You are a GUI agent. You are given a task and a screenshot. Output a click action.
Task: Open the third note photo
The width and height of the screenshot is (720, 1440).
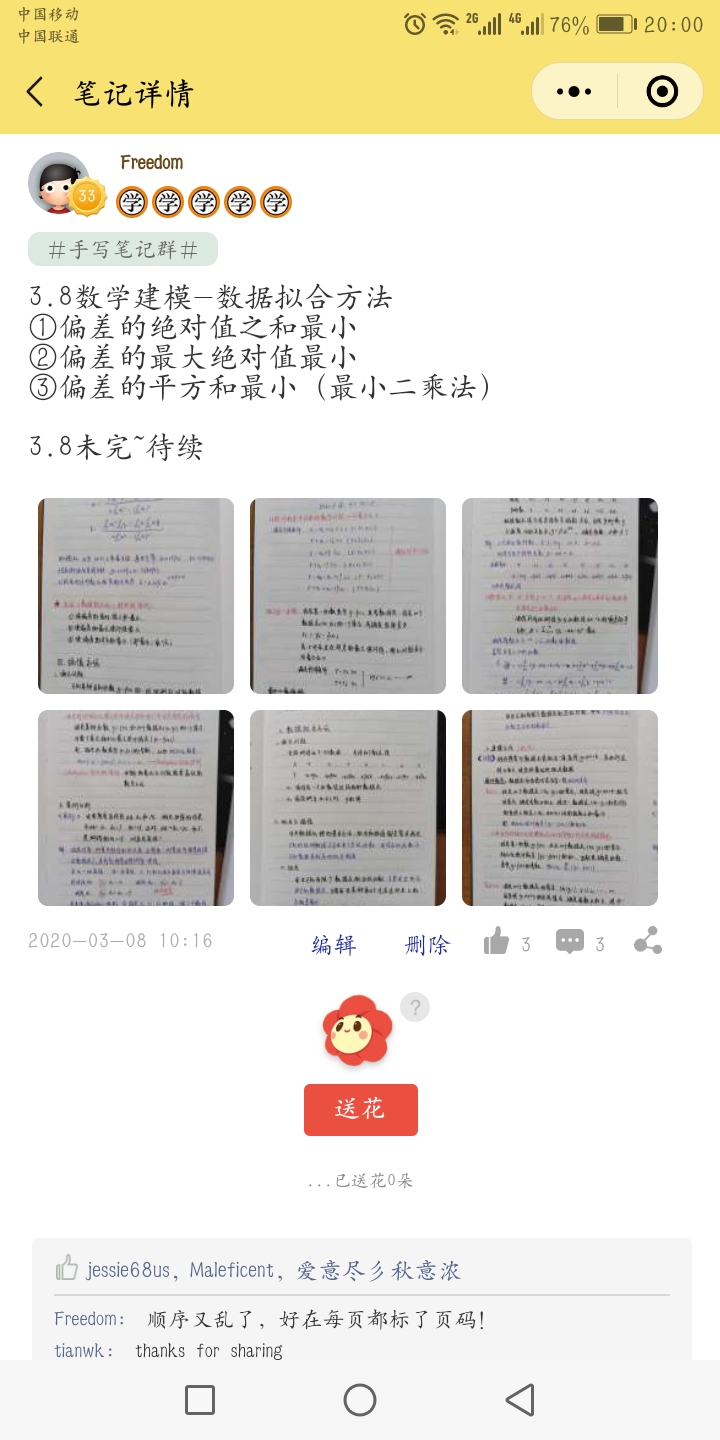(x=560, y=596)
